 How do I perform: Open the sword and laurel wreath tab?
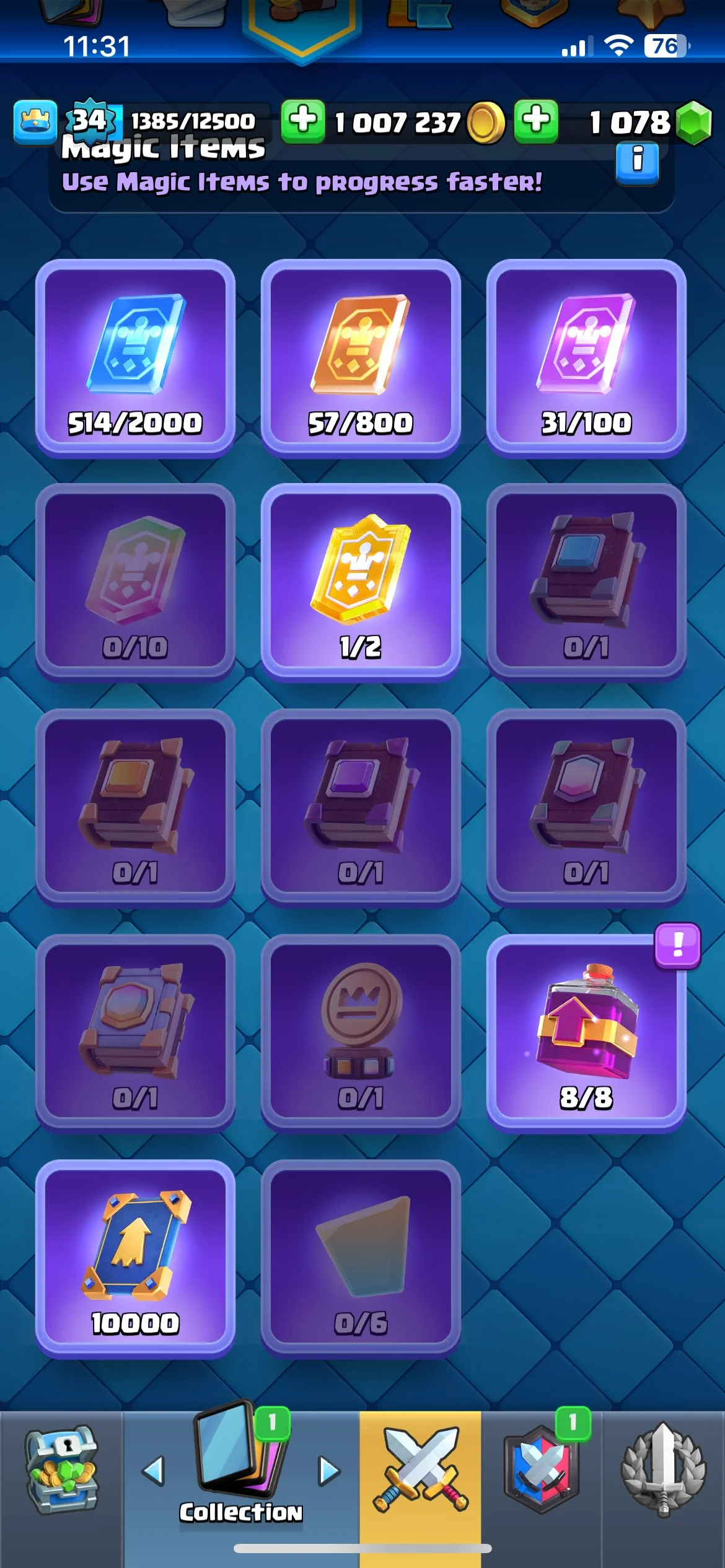point(663,1471)
